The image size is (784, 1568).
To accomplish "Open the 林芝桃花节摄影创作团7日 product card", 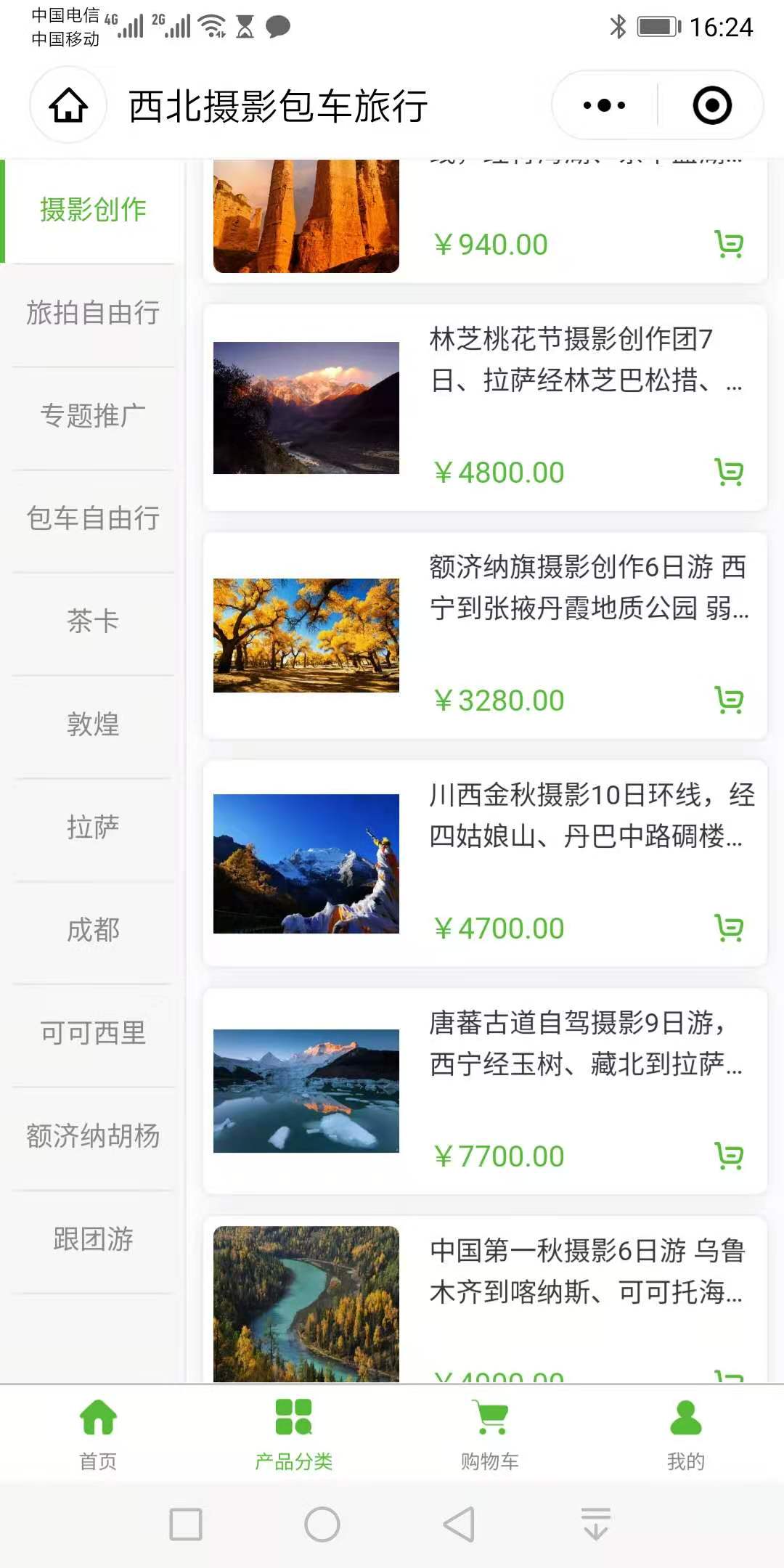I will pyautogui.click(x=485, y=408).
